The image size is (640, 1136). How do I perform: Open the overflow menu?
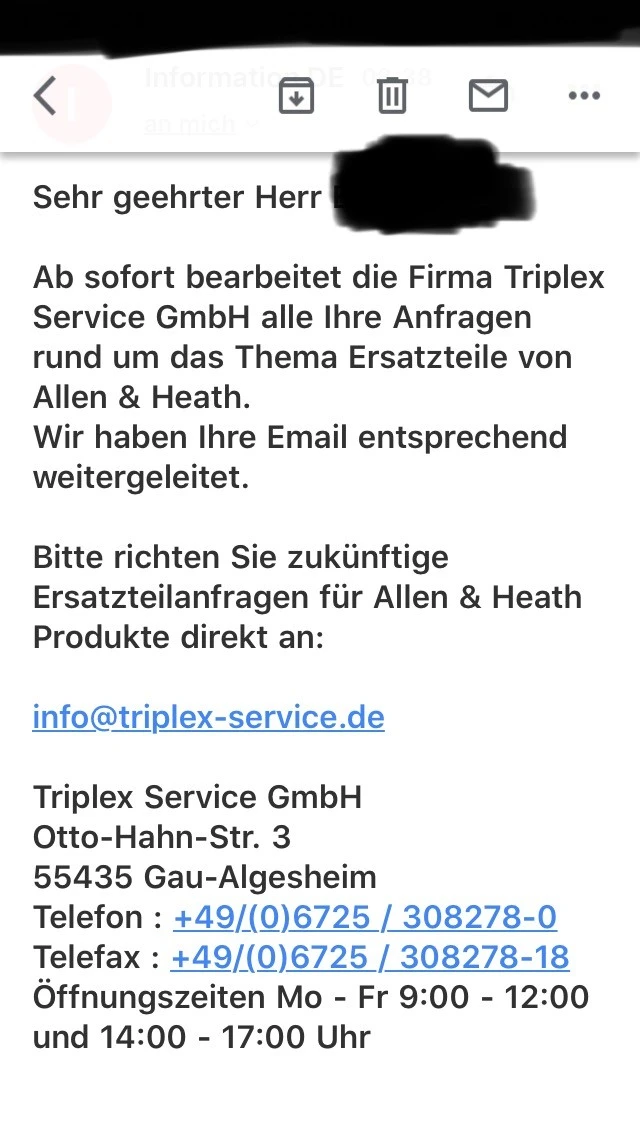click(583, 96)
